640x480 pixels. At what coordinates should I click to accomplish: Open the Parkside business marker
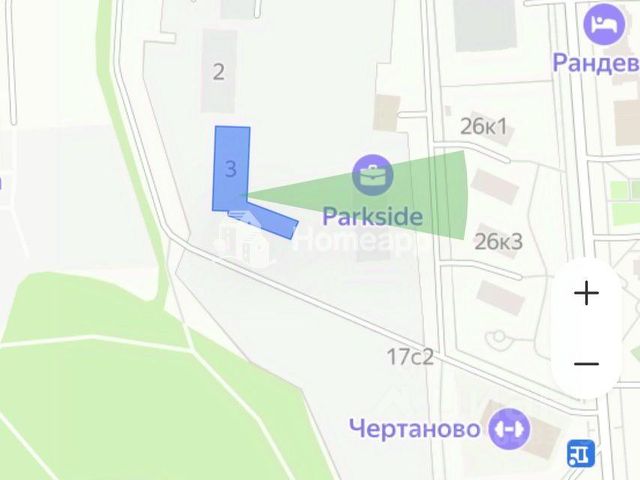click(372, 177)
